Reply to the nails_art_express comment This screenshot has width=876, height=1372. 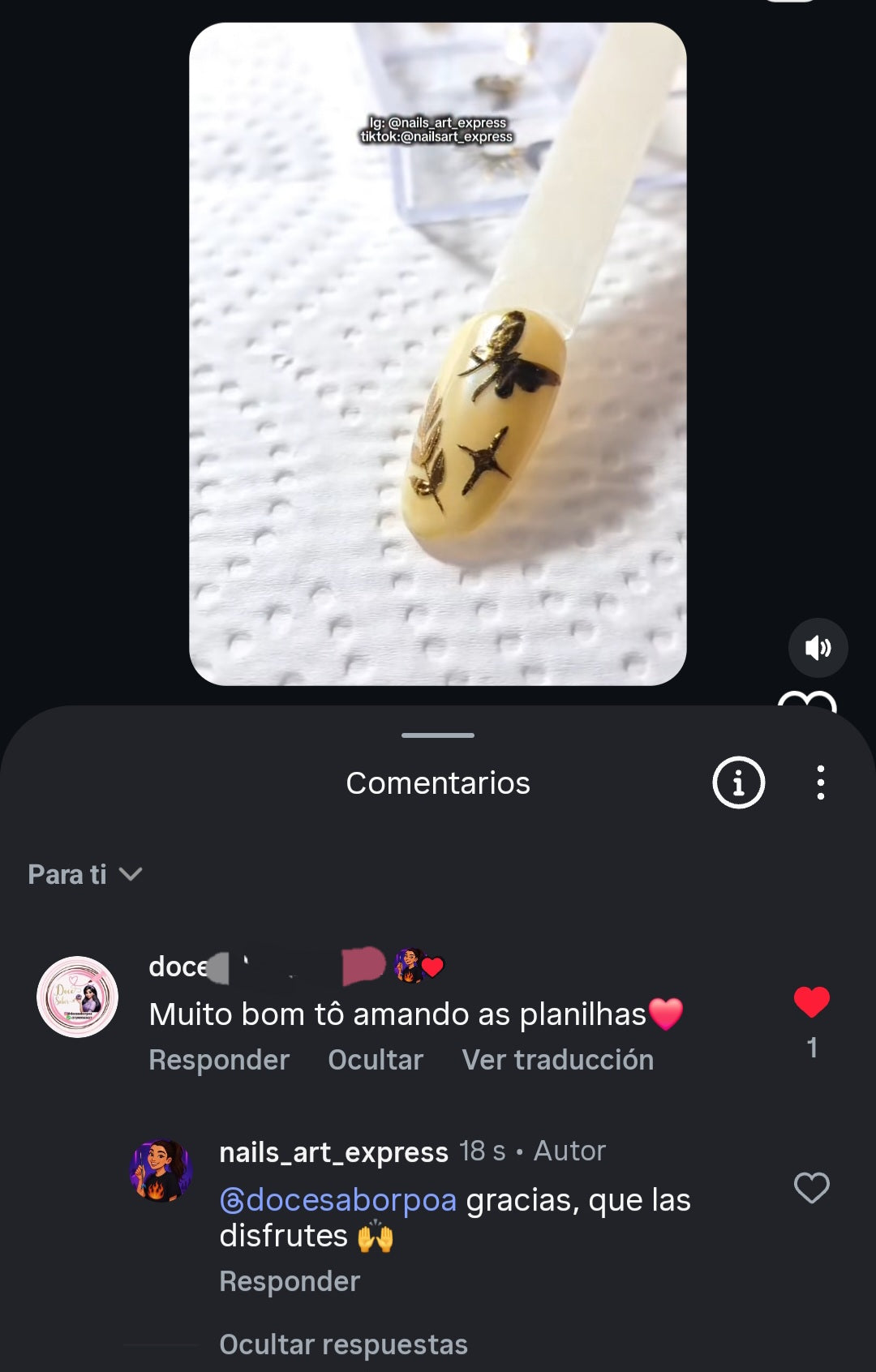(x=290, y=1281)
